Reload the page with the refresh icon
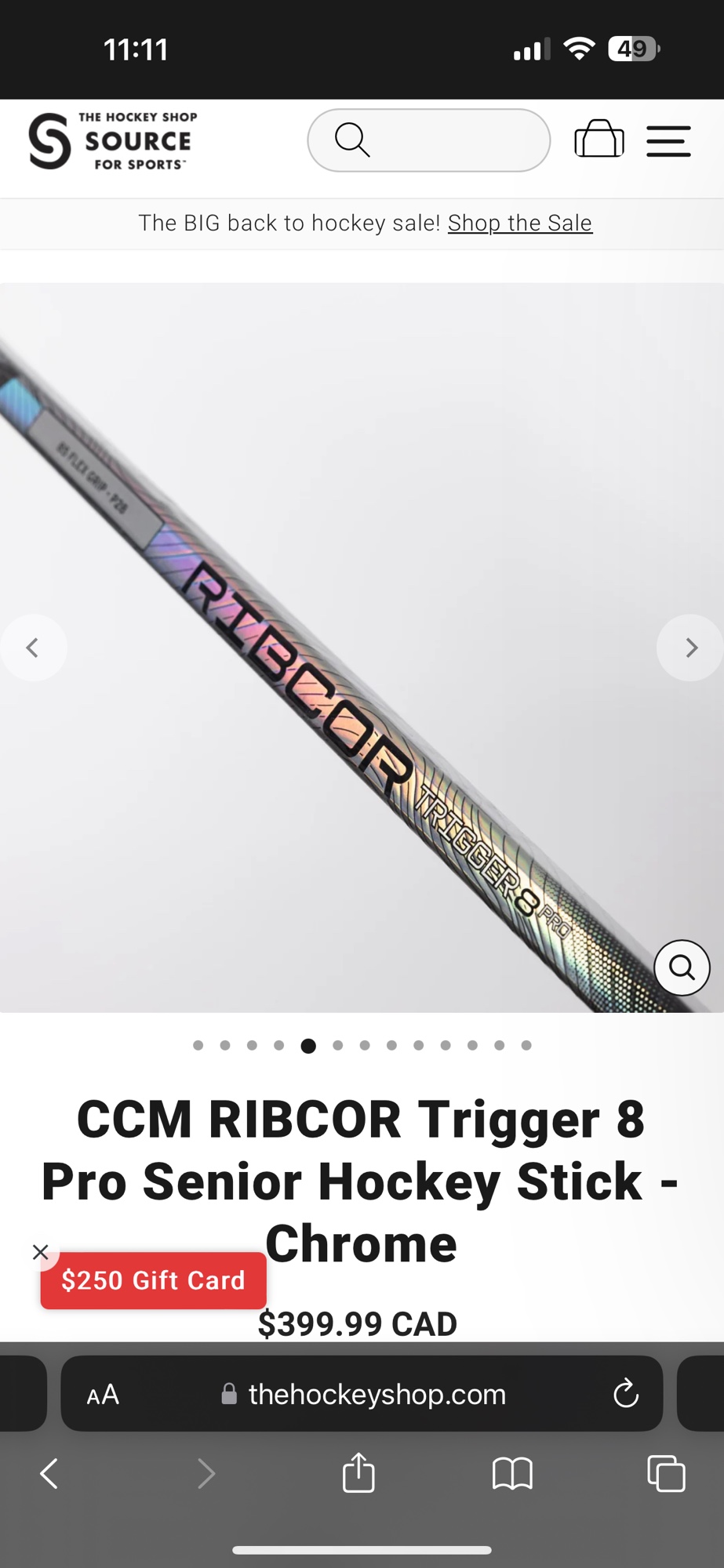Screen dimensions: 724x1568 point(625,1393)
